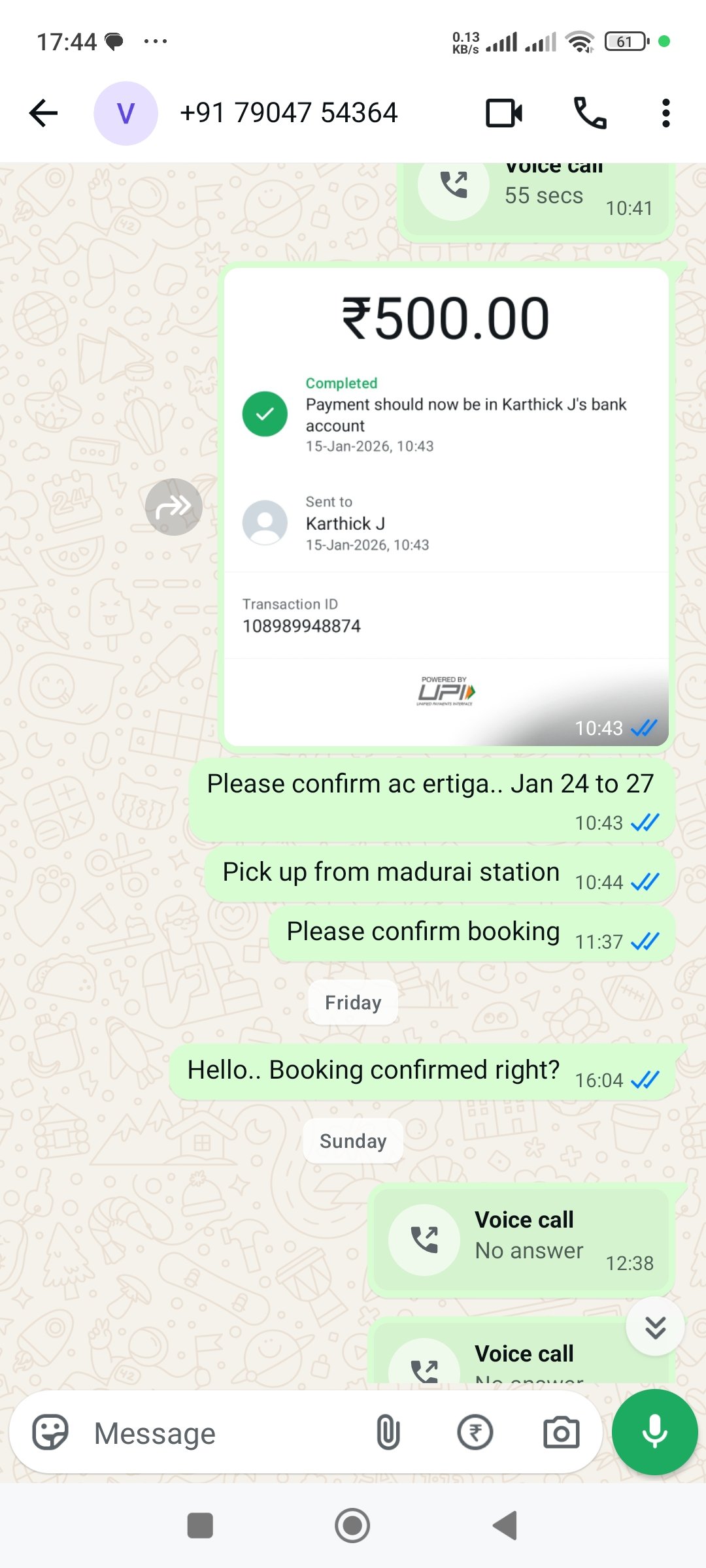This screenshot has height=1568, width=706.
Task: Open the overflow menu
Action: pos(665,114)
